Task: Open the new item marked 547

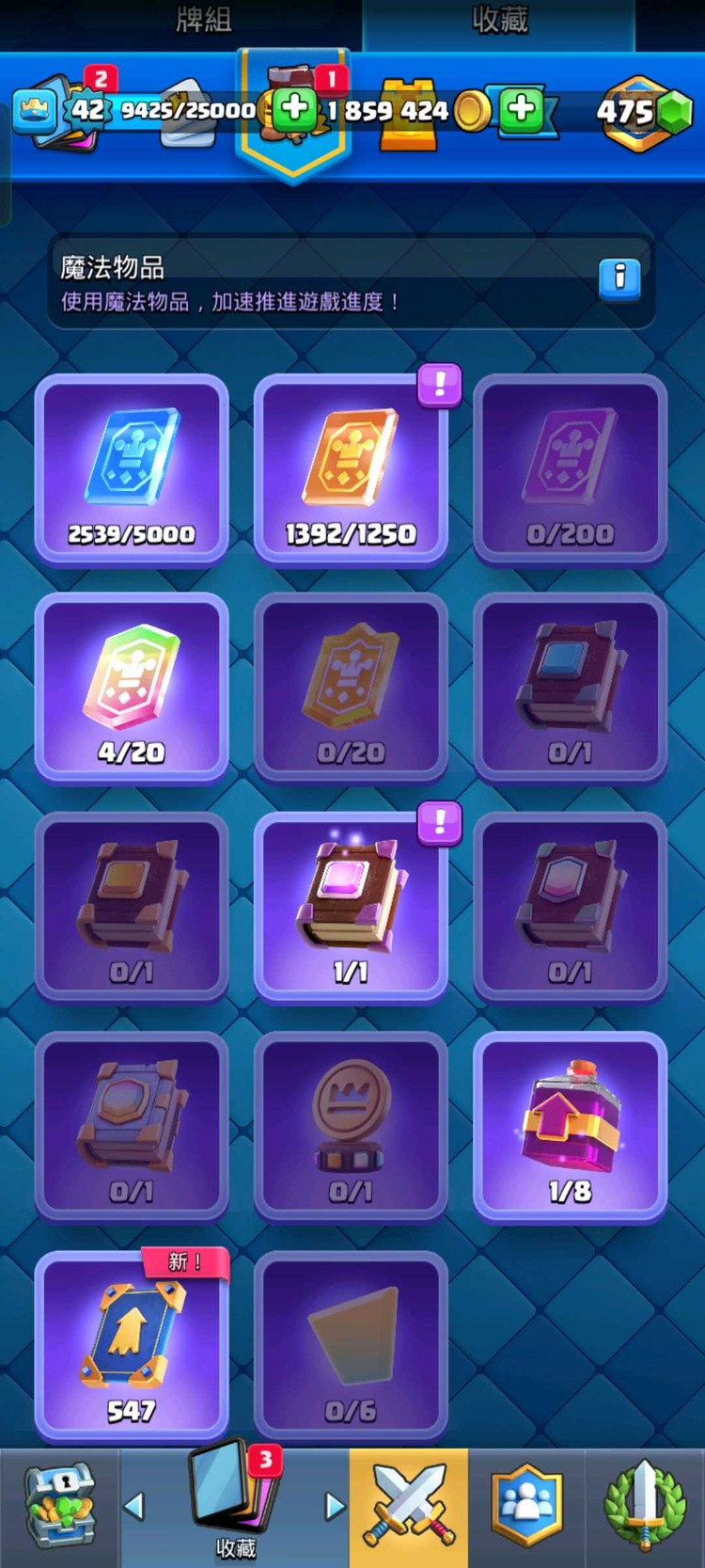Action: 132,1346
